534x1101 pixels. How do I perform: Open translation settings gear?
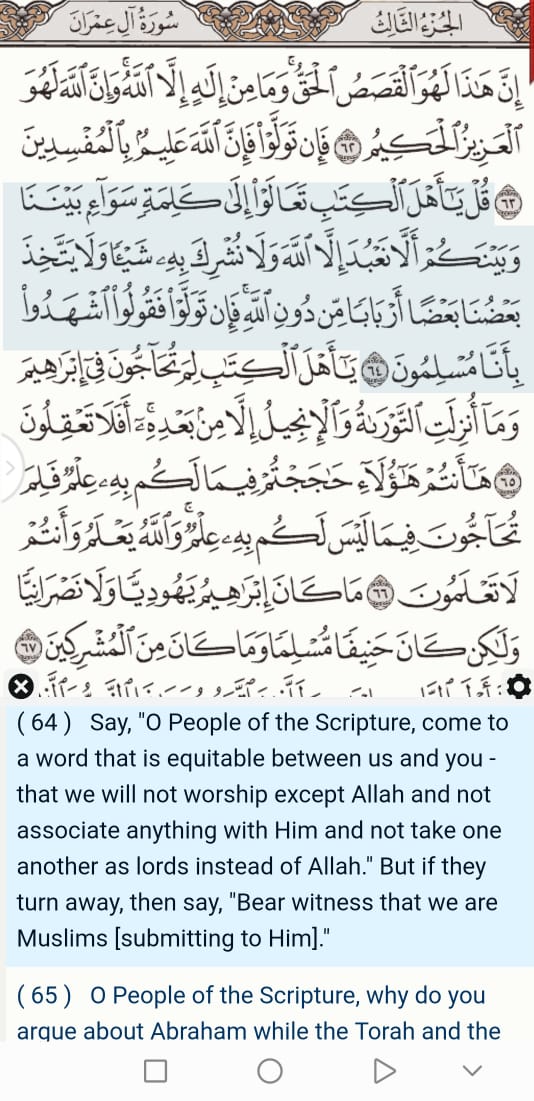(518, 688)
